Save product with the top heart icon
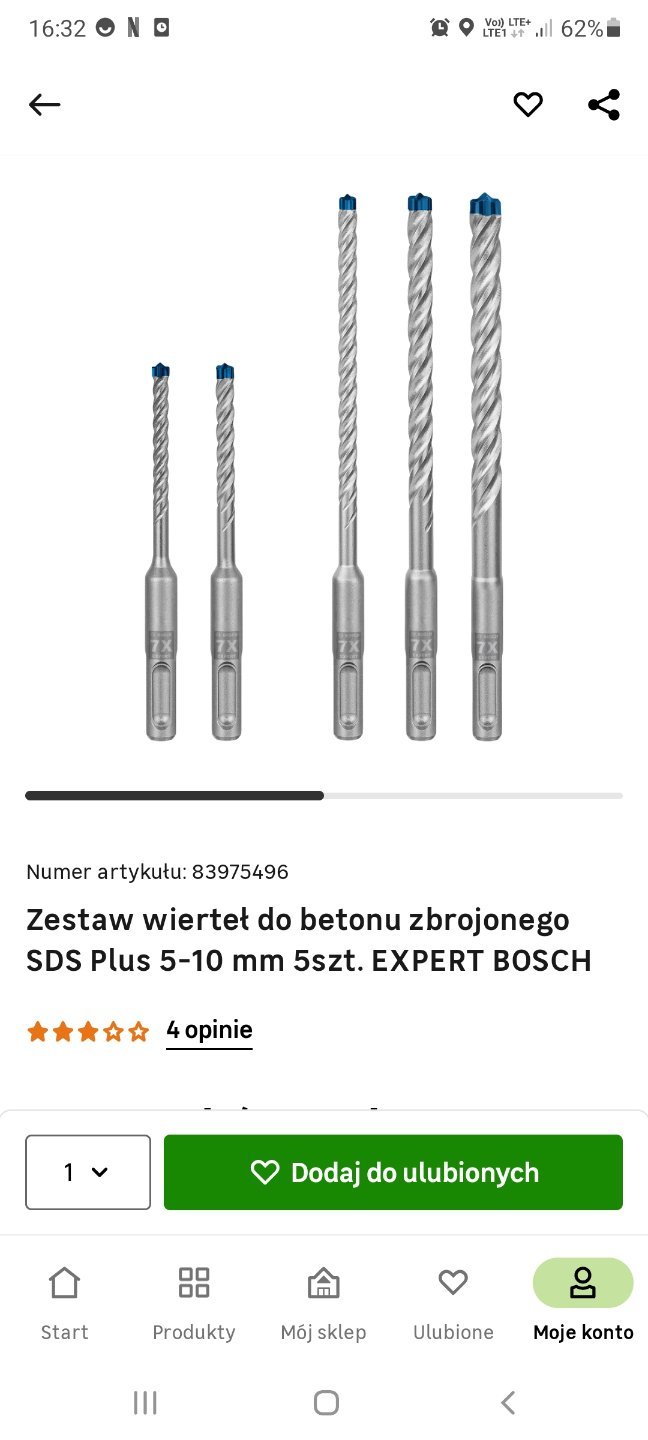The image size is (648, 1440). point(528,105)
